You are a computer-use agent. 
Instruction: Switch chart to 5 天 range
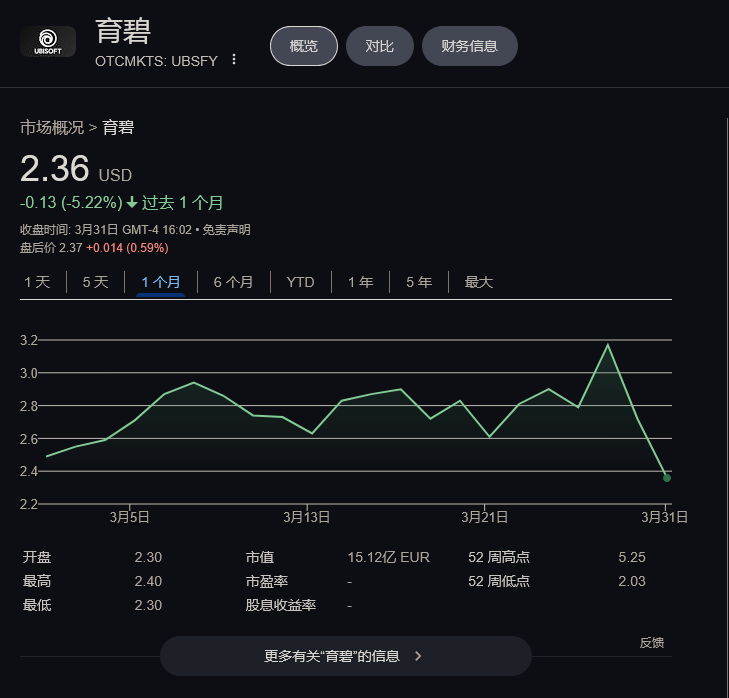pos(95,282)
